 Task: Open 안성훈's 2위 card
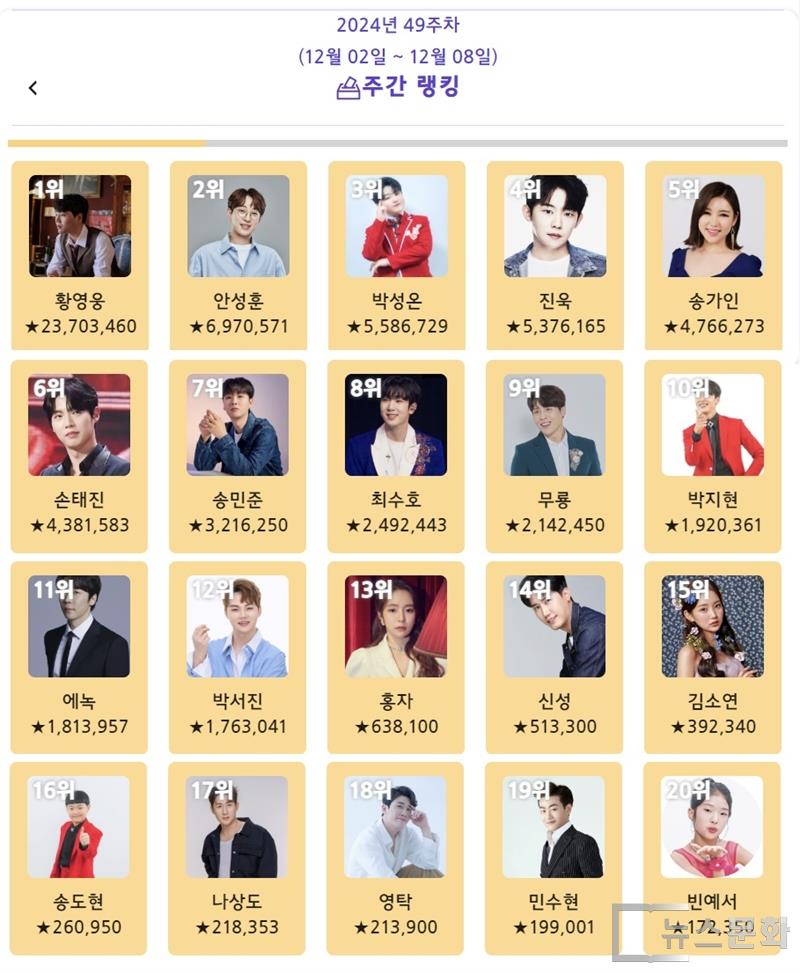click(238, 255)
